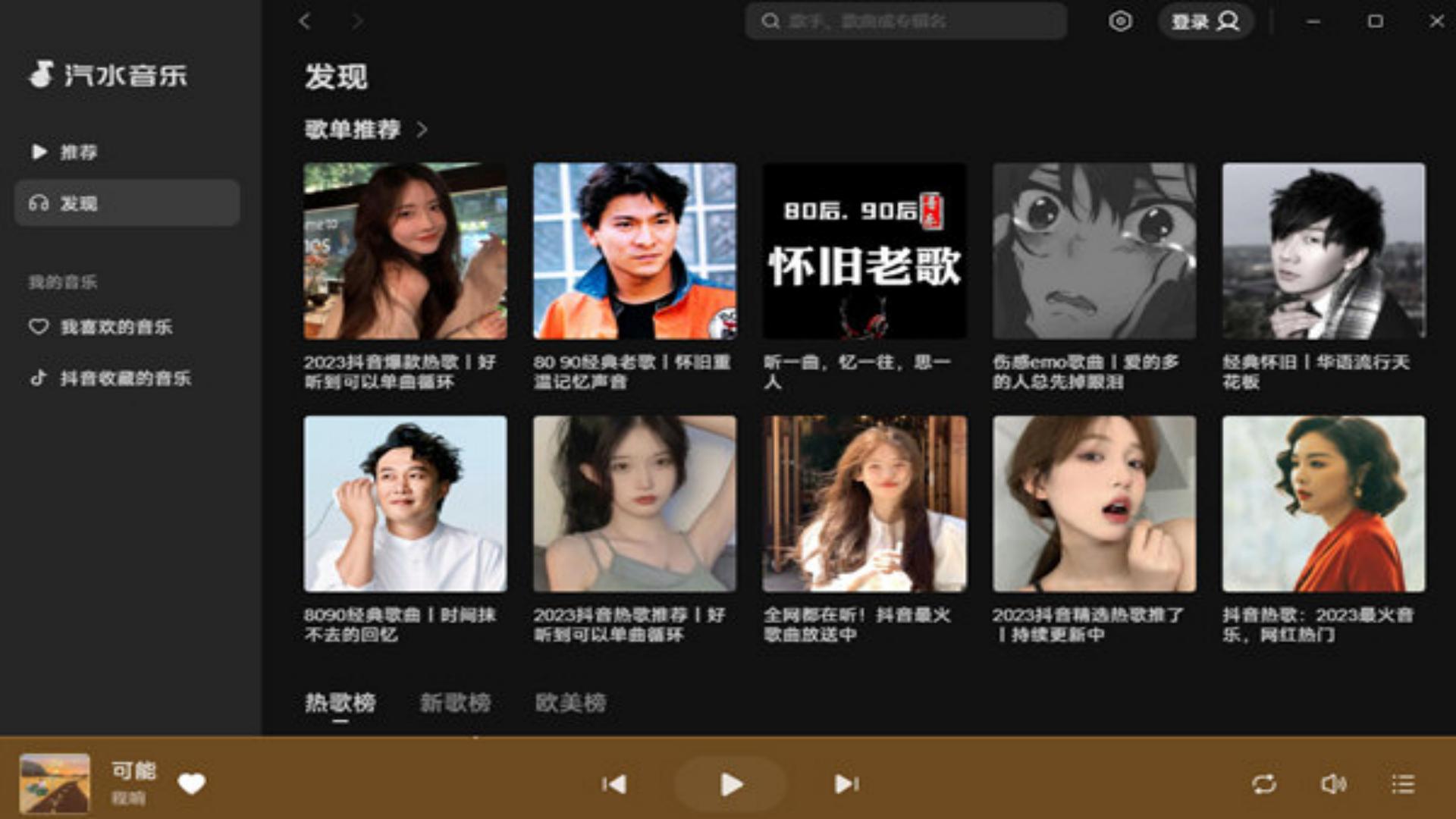Open 抖音收藏的音乐 list
Image resolution: width=1456 pixels, height=819 pixels.
coord(125,378)
